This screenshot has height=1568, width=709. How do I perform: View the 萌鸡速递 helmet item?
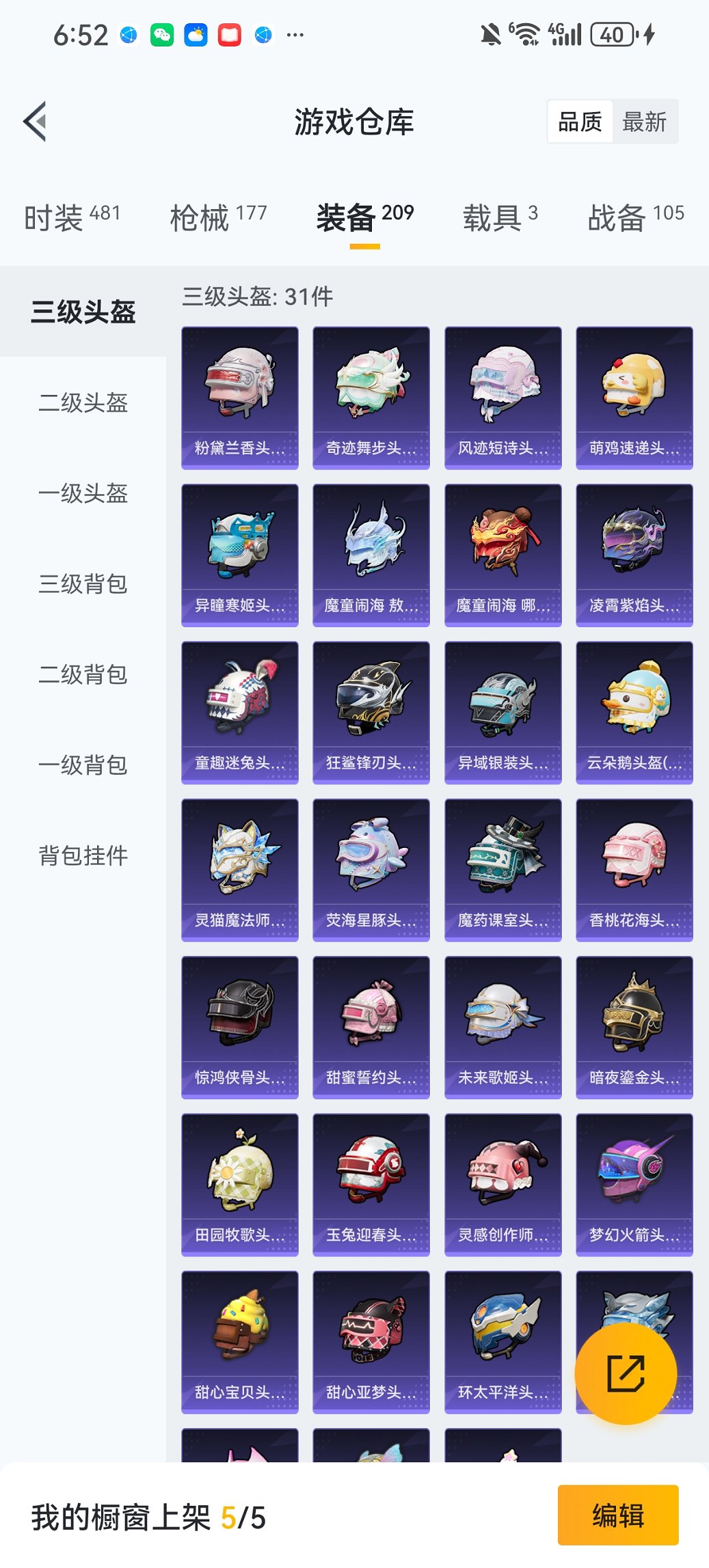click(634, 398)
